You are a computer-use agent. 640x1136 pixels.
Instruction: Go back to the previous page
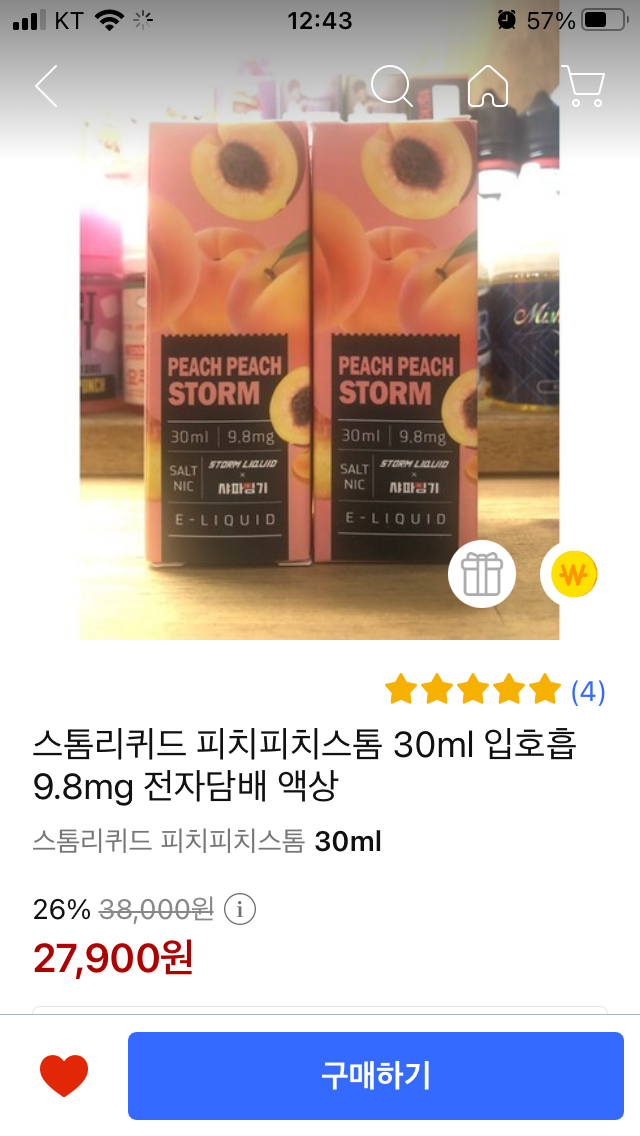coord(46,87)
